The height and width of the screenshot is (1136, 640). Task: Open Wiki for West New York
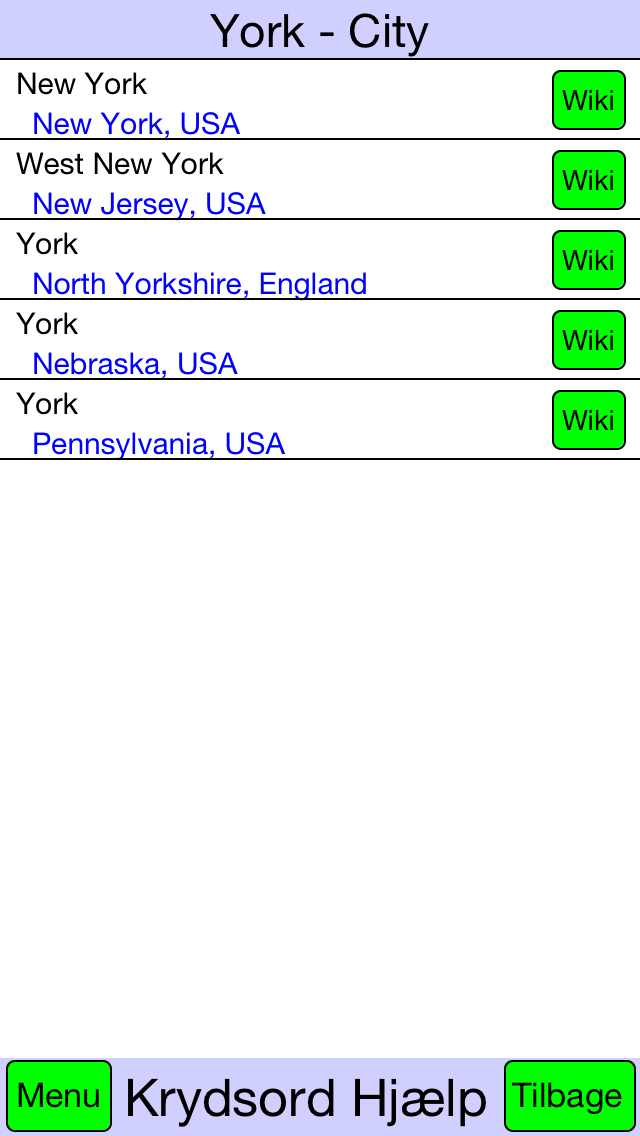(589, 180)
